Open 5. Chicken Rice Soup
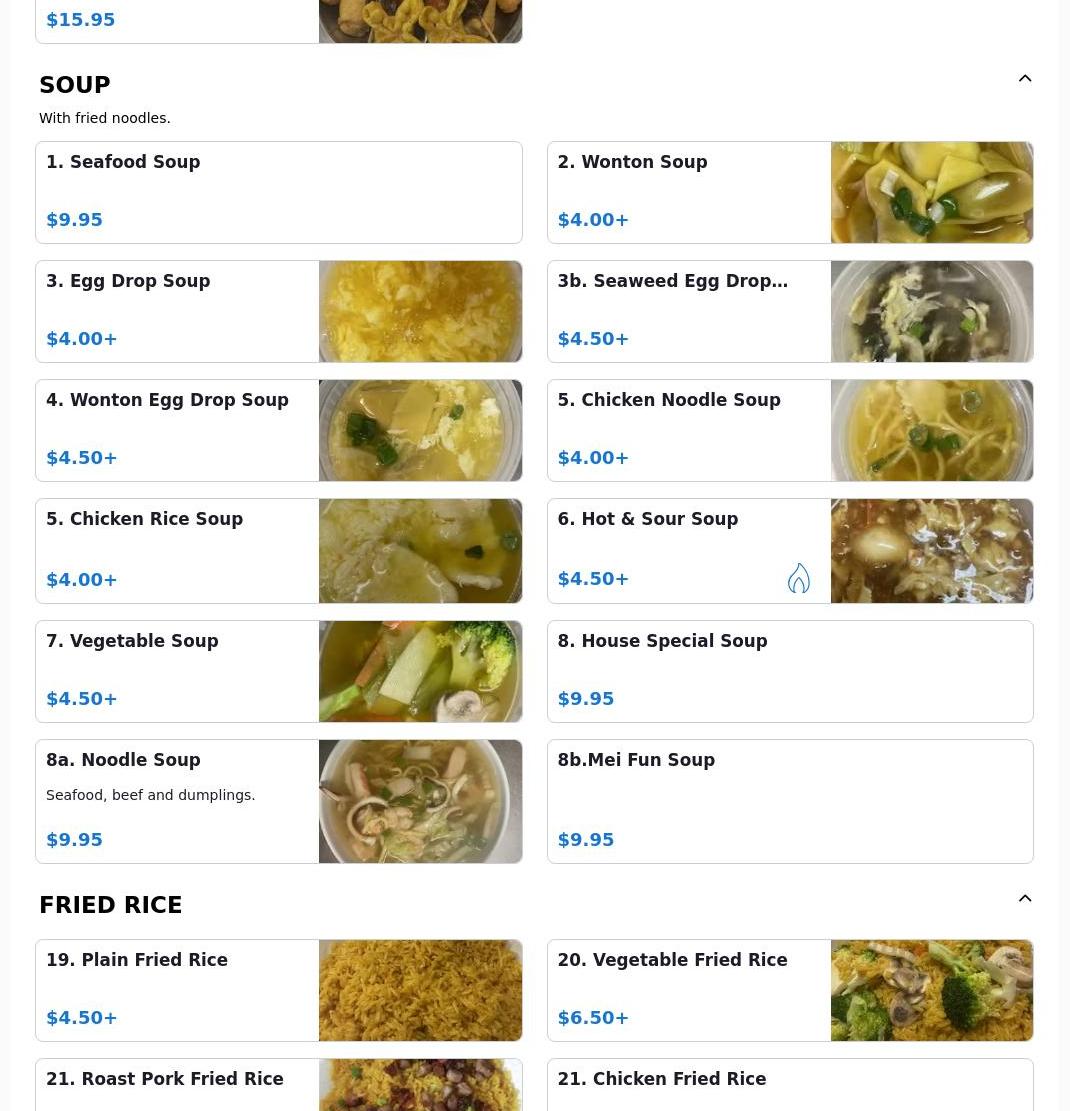The image size is (1070, 1111). coord(180,550)
